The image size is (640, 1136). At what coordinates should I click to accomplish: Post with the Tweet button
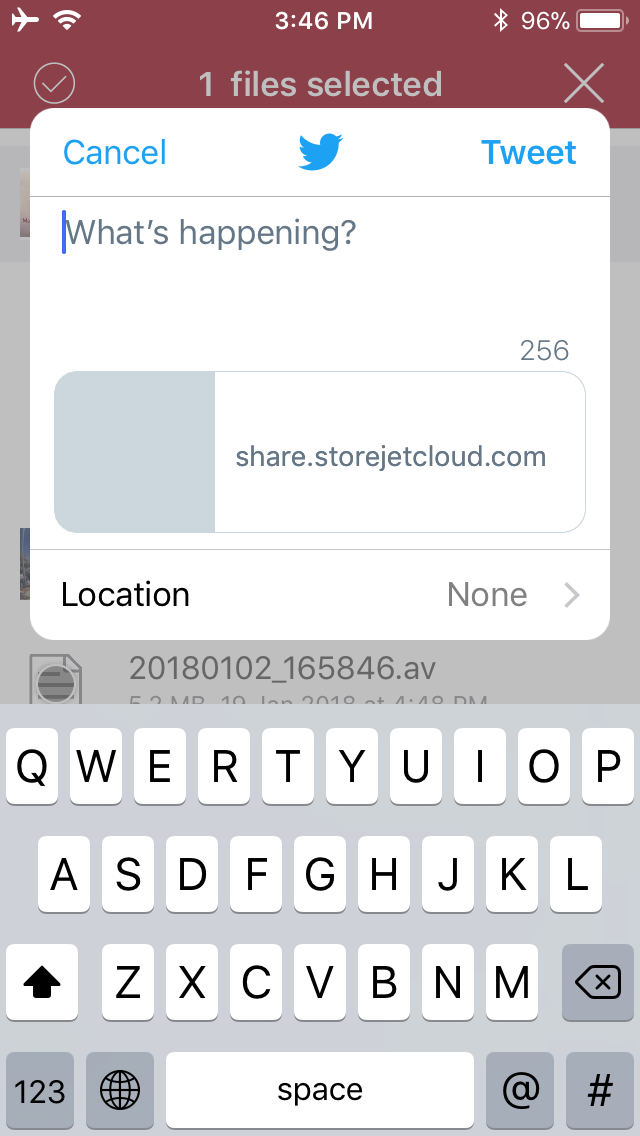pyautogui.click(x=528, y=153)
